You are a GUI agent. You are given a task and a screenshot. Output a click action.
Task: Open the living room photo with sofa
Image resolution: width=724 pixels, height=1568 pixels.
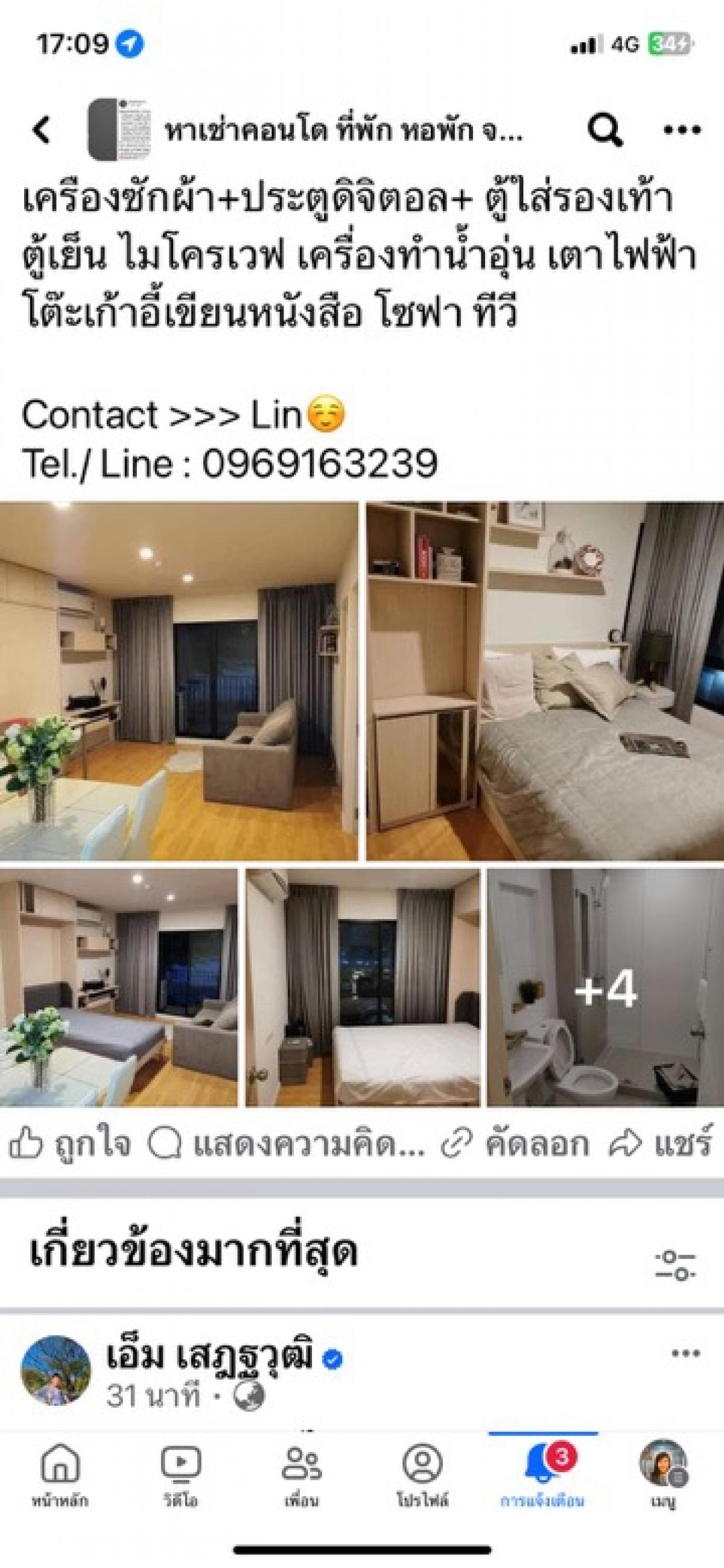click(x=179, y=680)
